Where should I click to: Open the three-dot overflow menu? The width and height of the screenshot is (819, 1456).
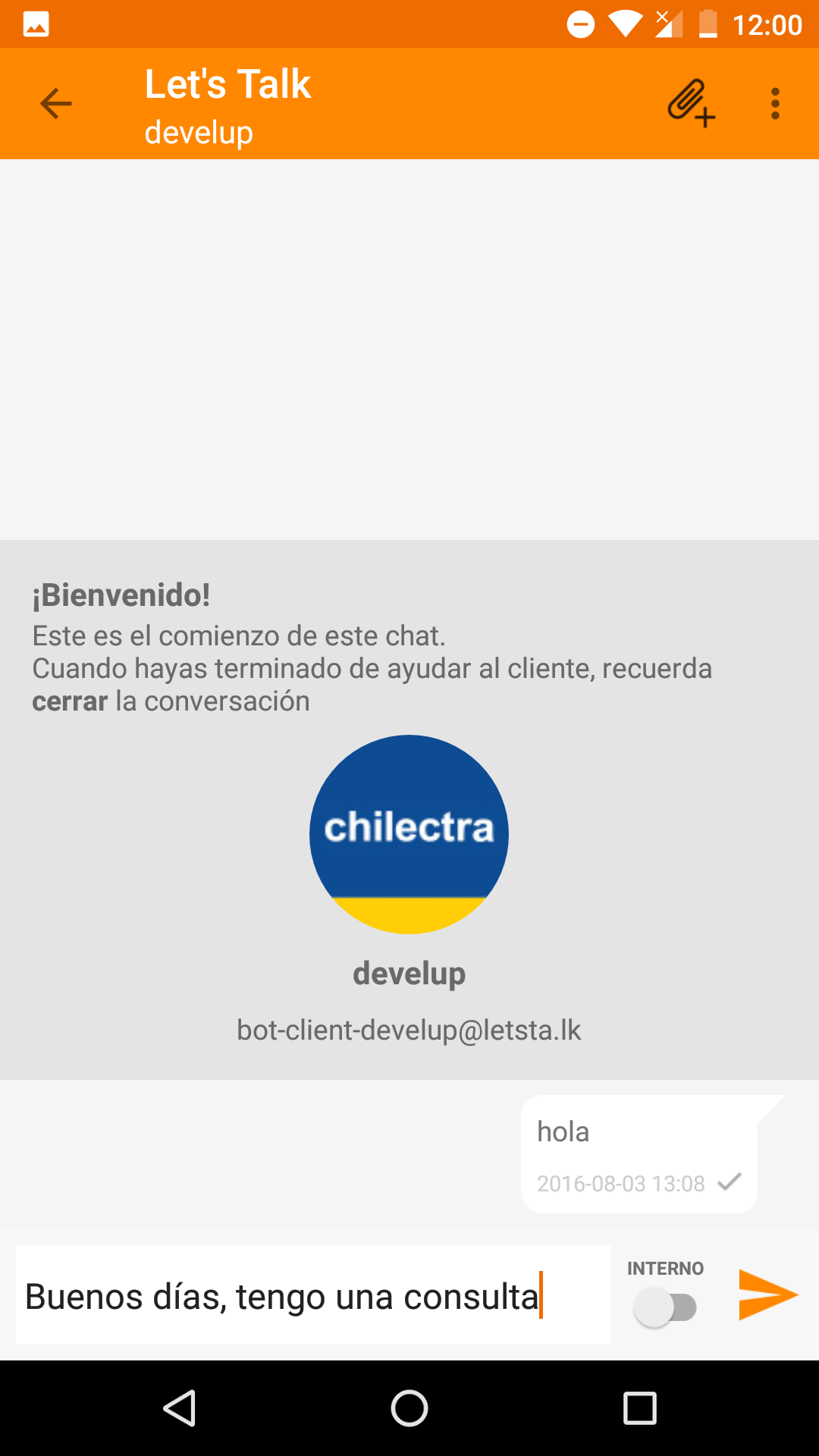click(x=775, y=104)
